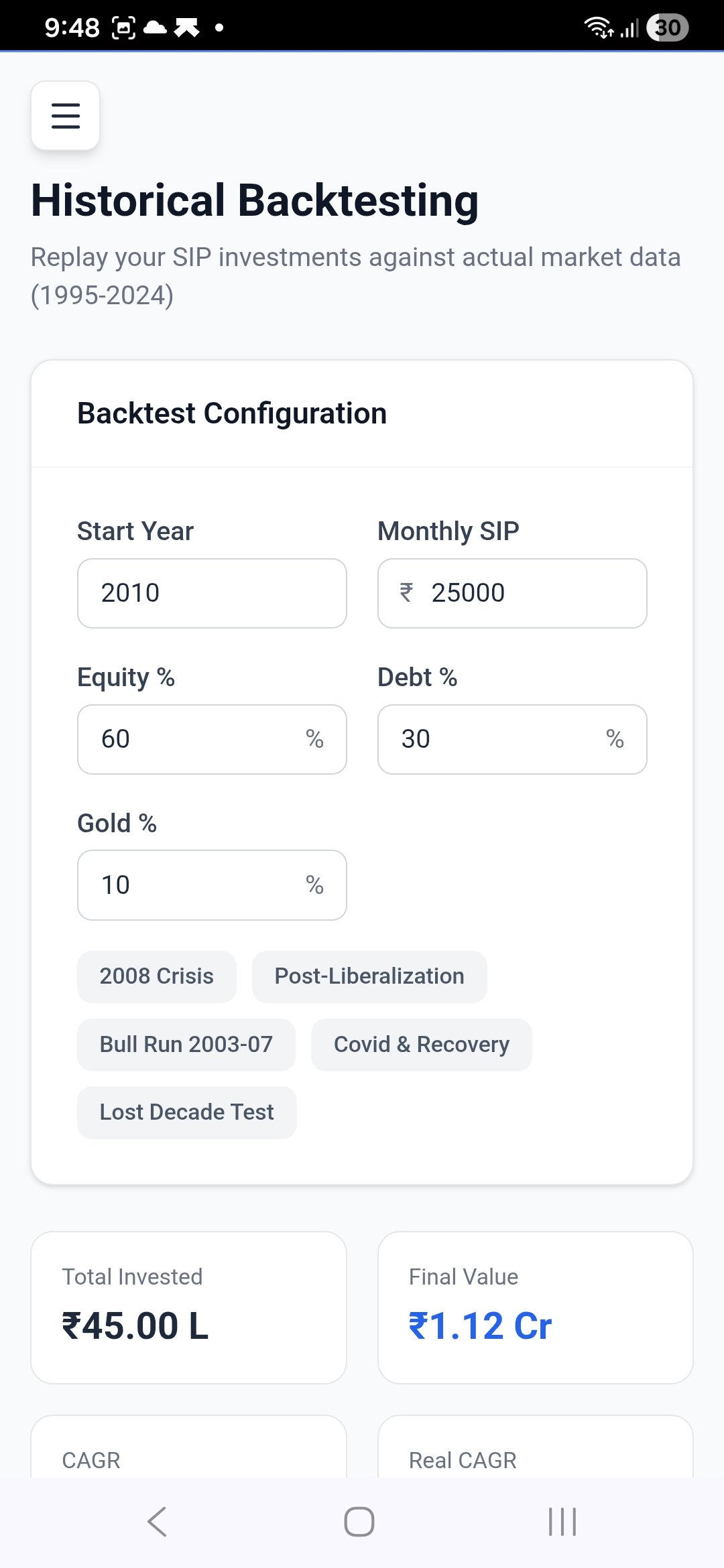The height and width of the screenshot is (1568, 724).
Task: Run the Covid & Recovery scenario
Action: 420,1044
